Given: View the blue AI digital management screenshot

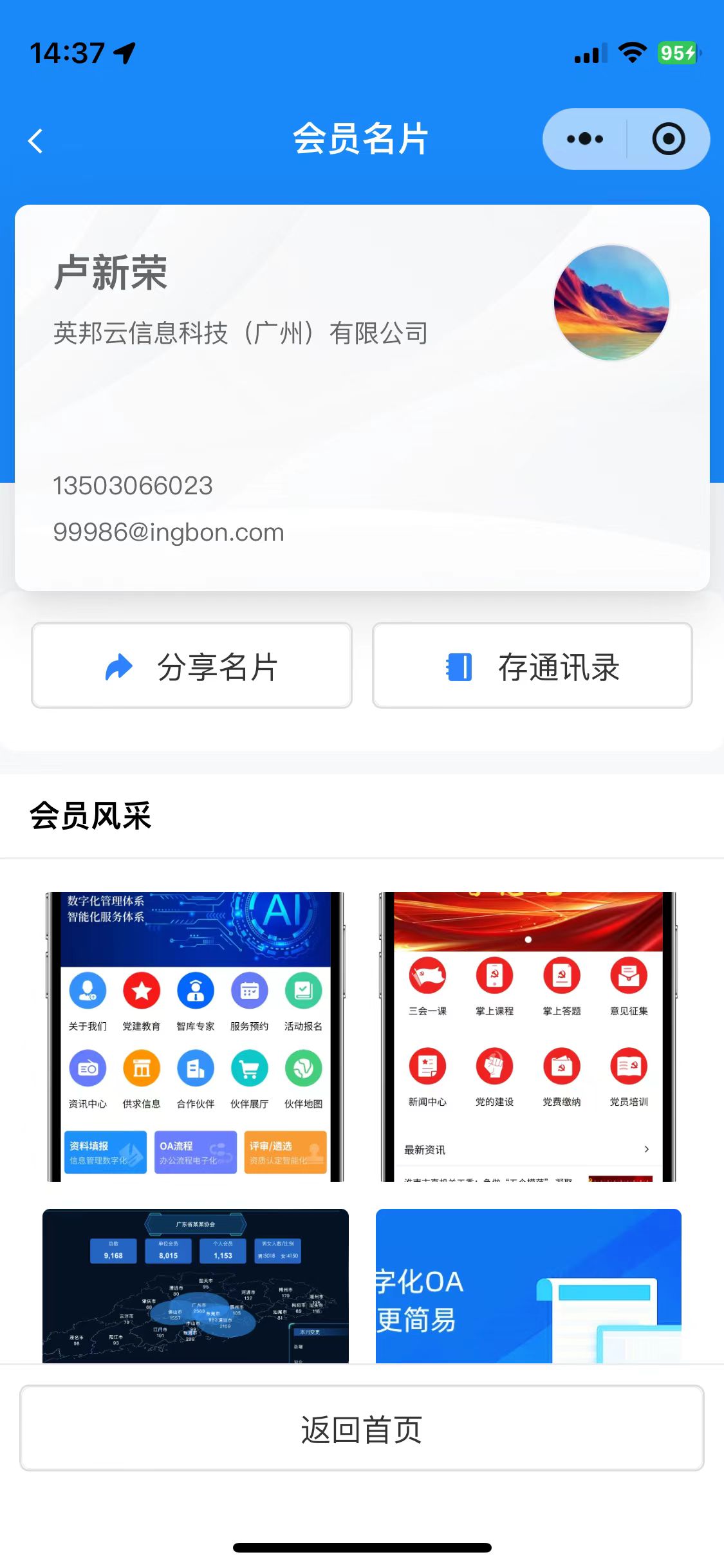Looking at the screenshot, I should pyautogui.click(x=196, y=1036).
